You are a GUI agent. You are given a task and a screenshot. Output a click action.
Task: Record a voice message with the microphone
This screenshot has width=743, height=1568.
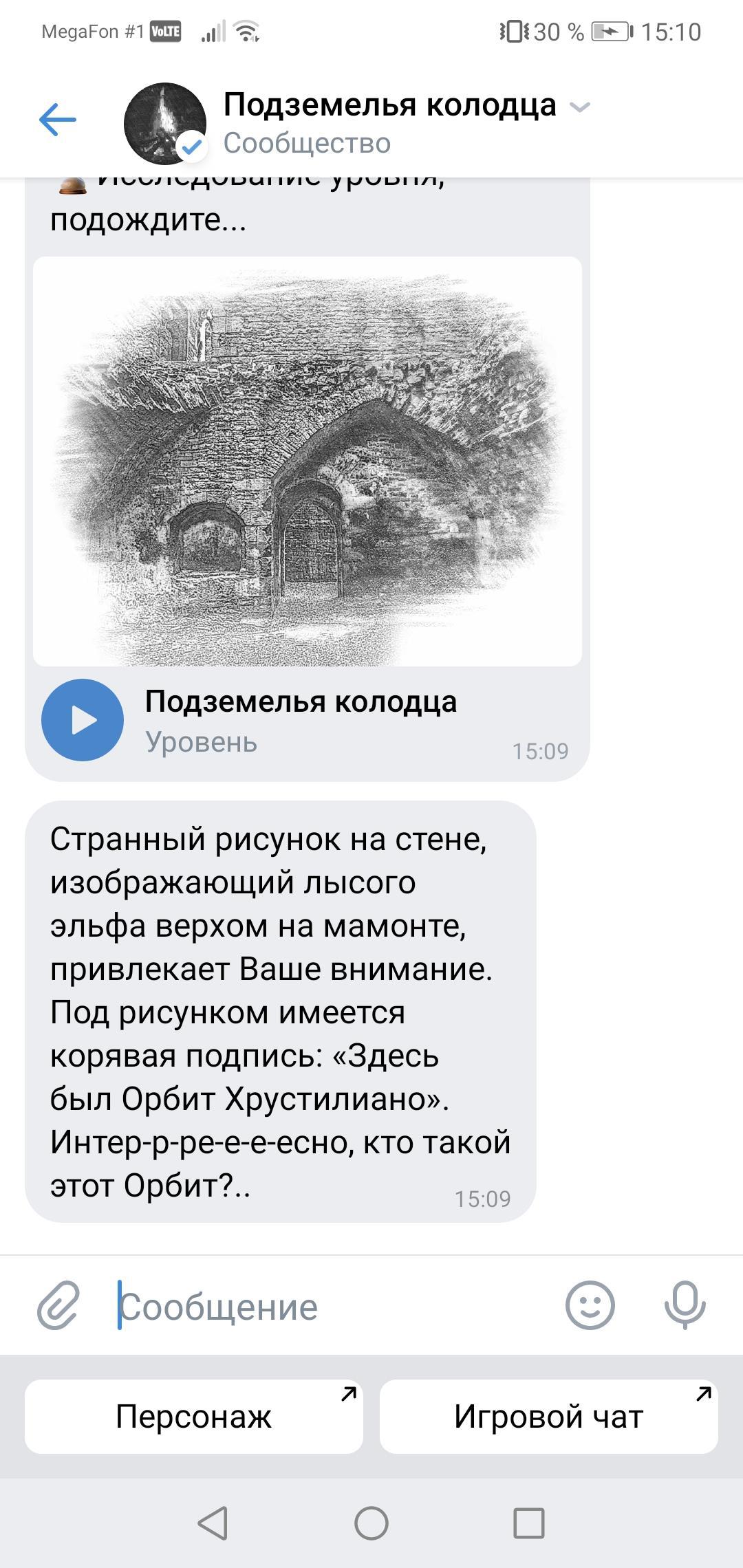(x=685, y=1305)
